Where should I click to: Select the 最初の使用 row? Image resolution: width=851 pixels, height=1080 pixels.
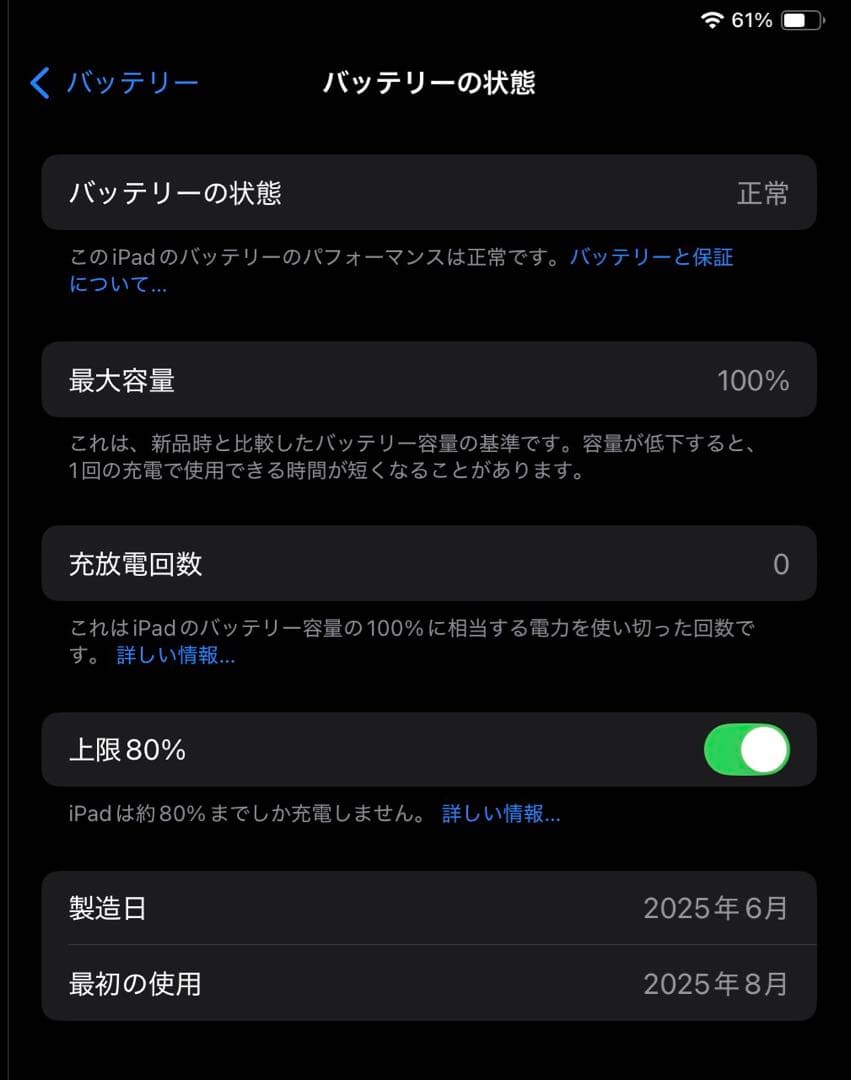pos(427,983)
